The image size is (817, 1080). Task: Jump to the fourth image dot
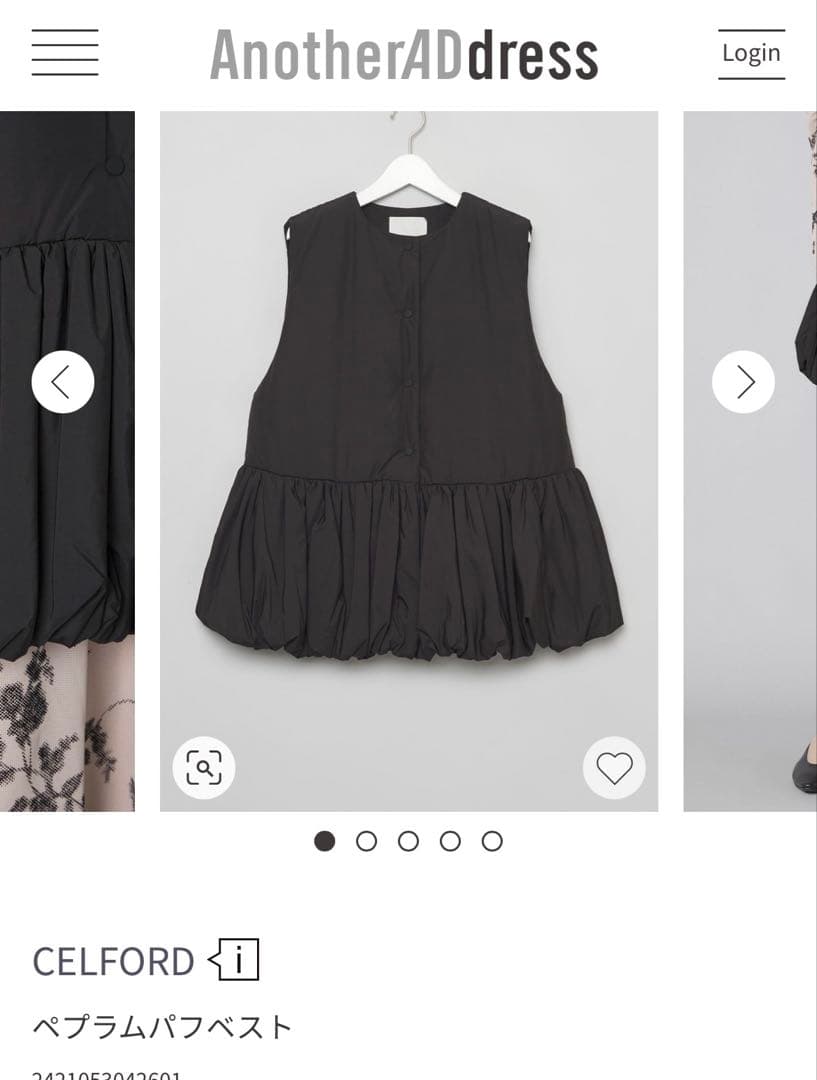click(450, 841)
